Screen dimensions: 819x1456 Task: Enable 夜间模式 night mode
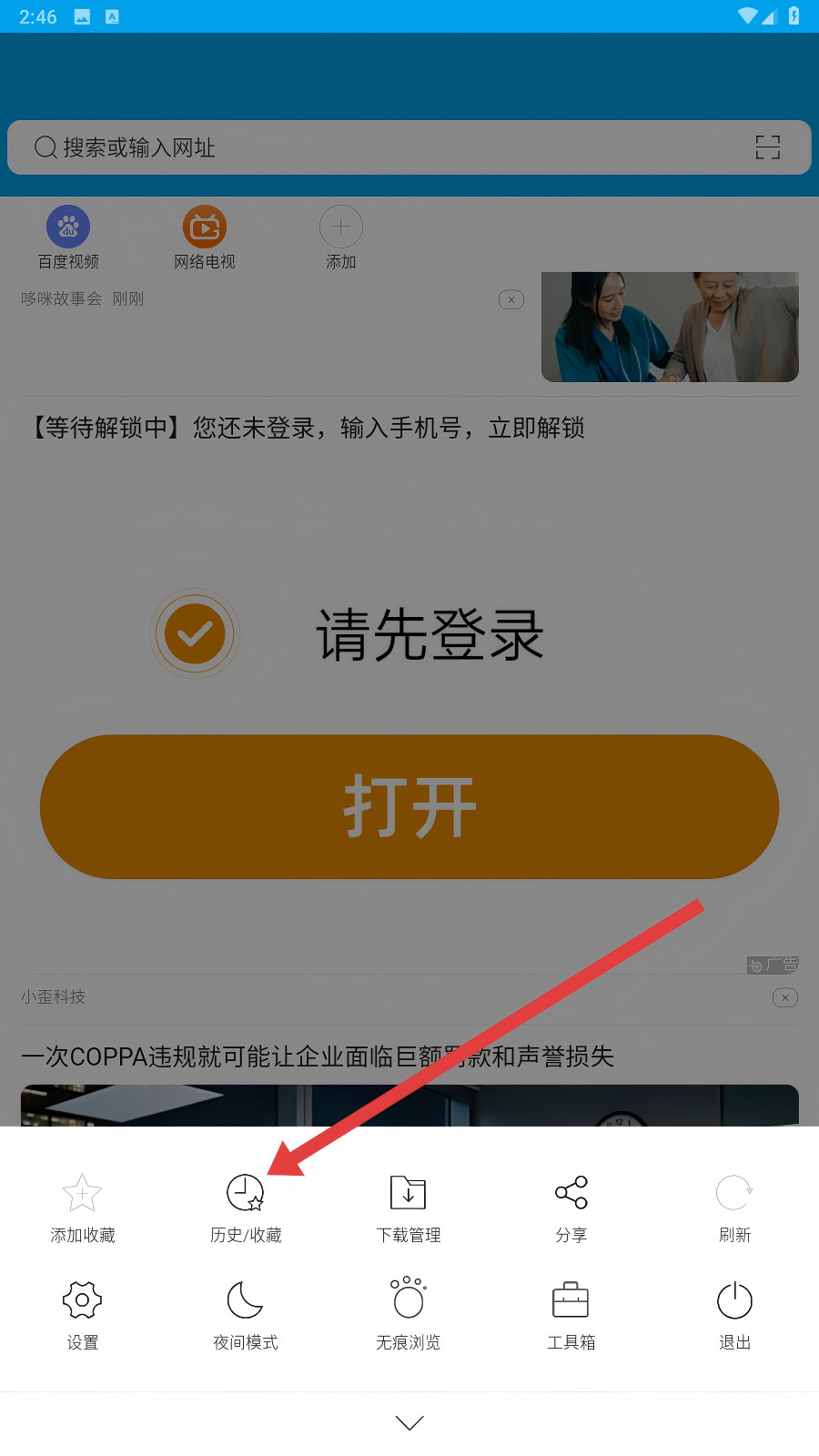[246, 1314]
